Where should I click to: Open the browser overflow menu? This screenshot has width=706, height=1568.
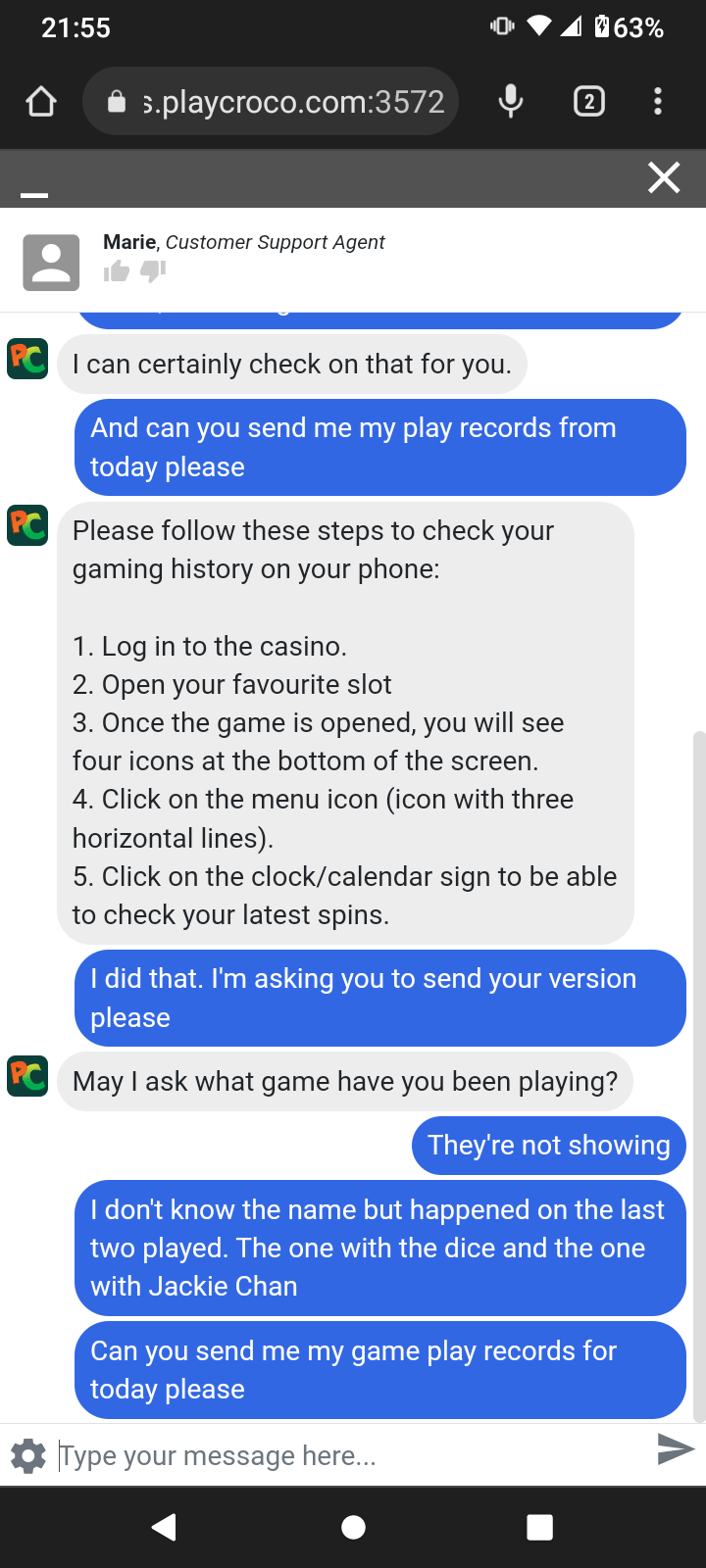tap(658, 102)
